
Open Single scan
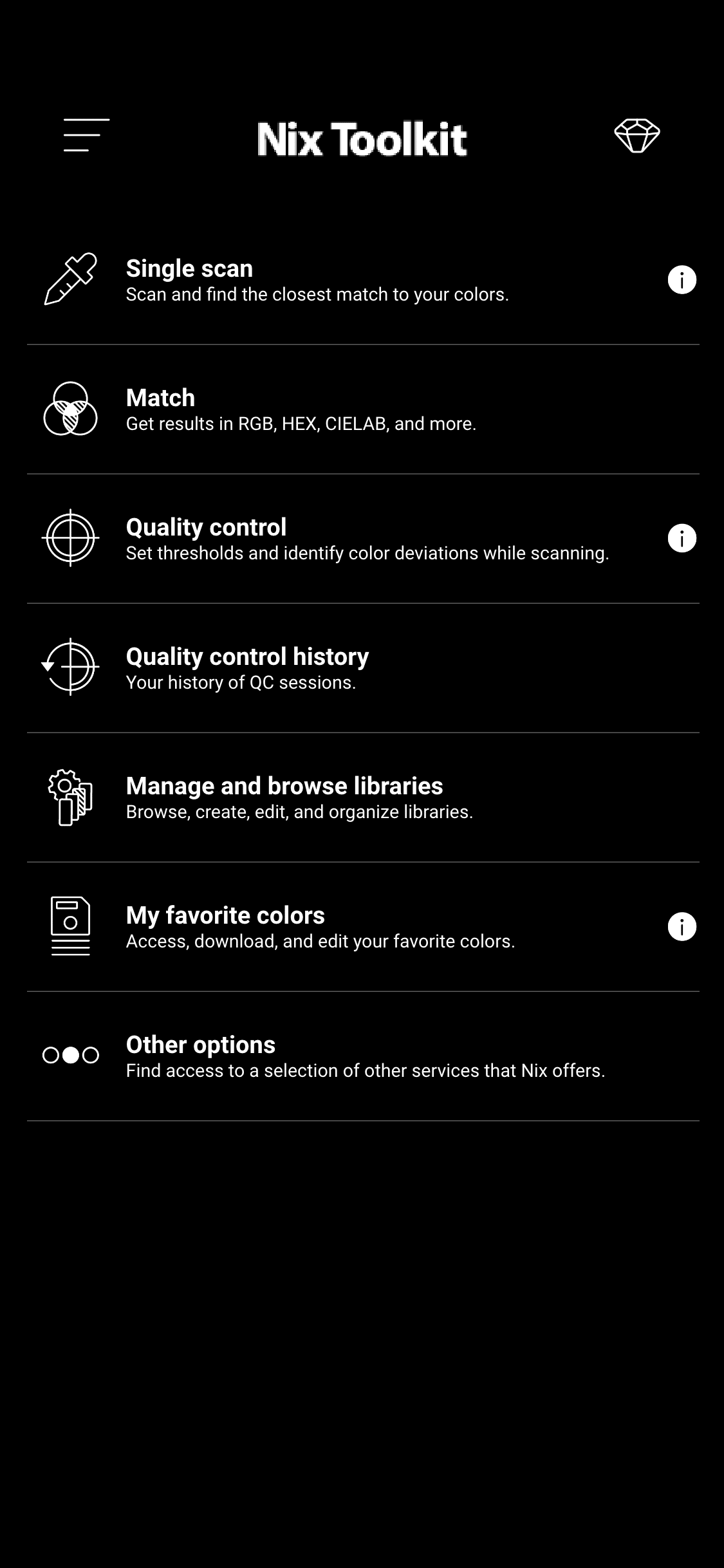pos(317,280)
